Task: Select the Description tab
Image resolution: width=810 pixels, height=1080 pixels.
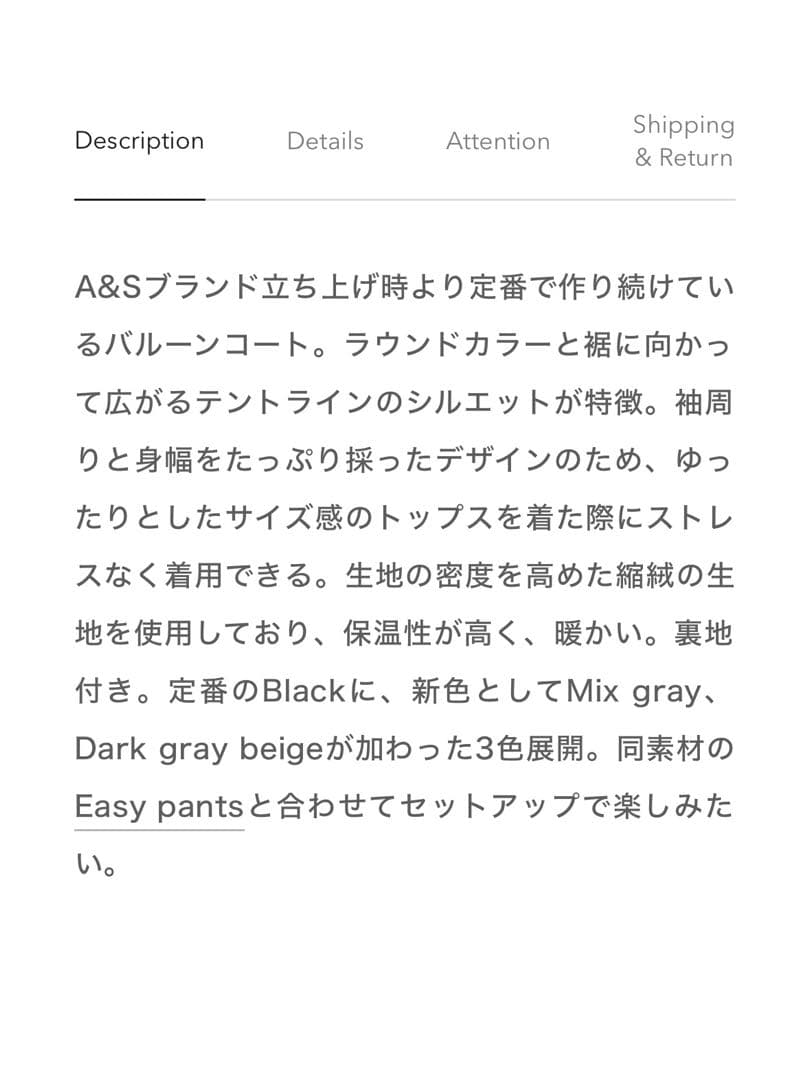Action: (139, 141)
